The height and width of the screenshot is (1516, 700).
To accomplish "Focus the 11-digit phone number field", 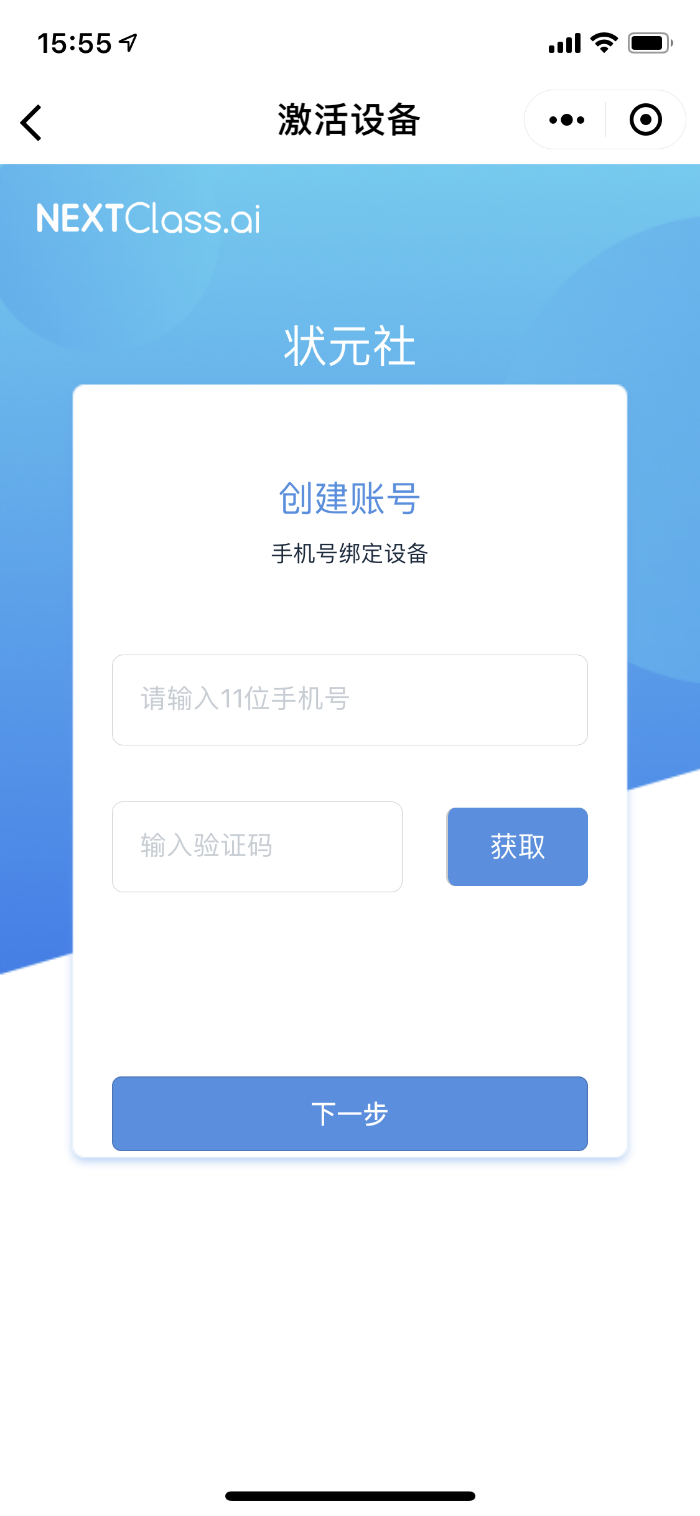I will point(349,699).
